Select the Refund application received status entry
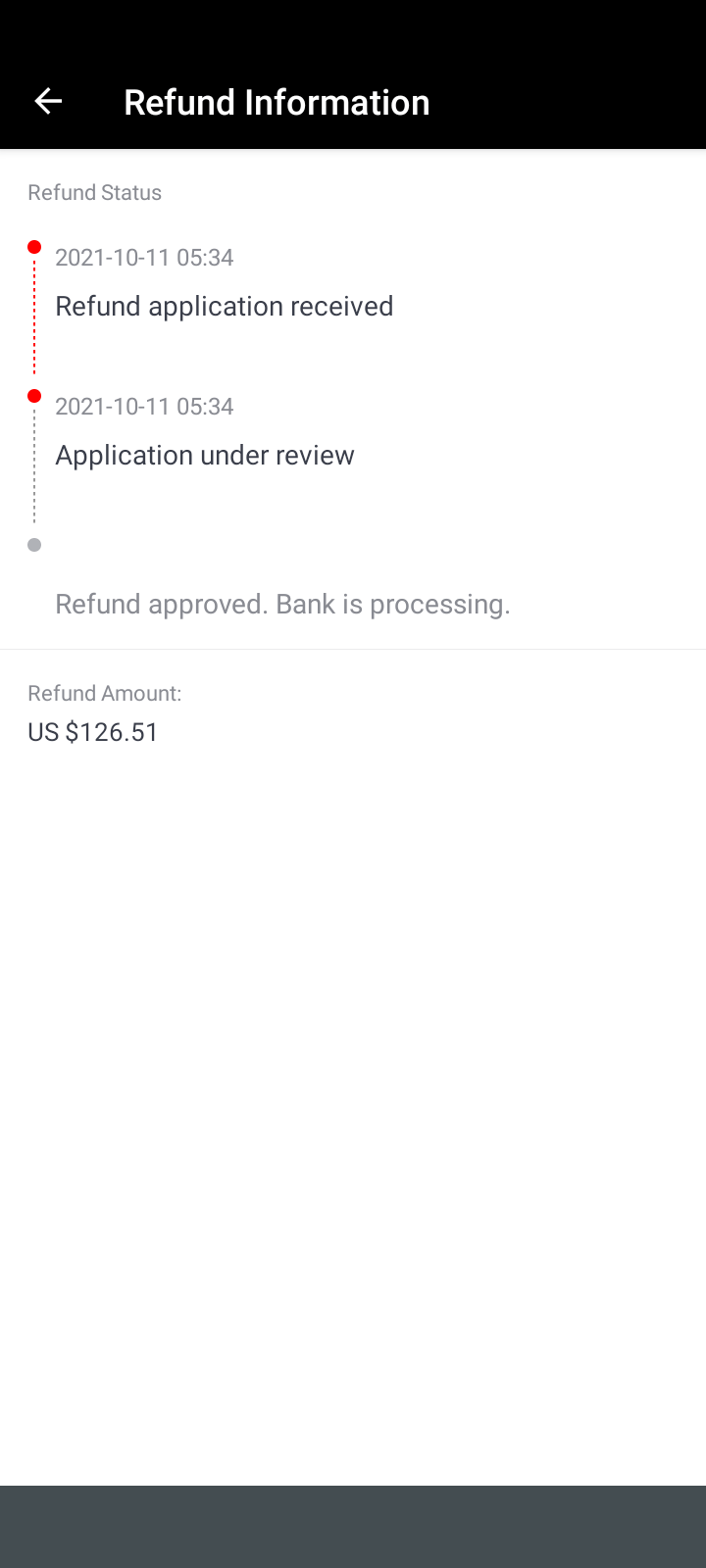The height and width of the screenshot is (1568, 706). [x=224, y=306]
